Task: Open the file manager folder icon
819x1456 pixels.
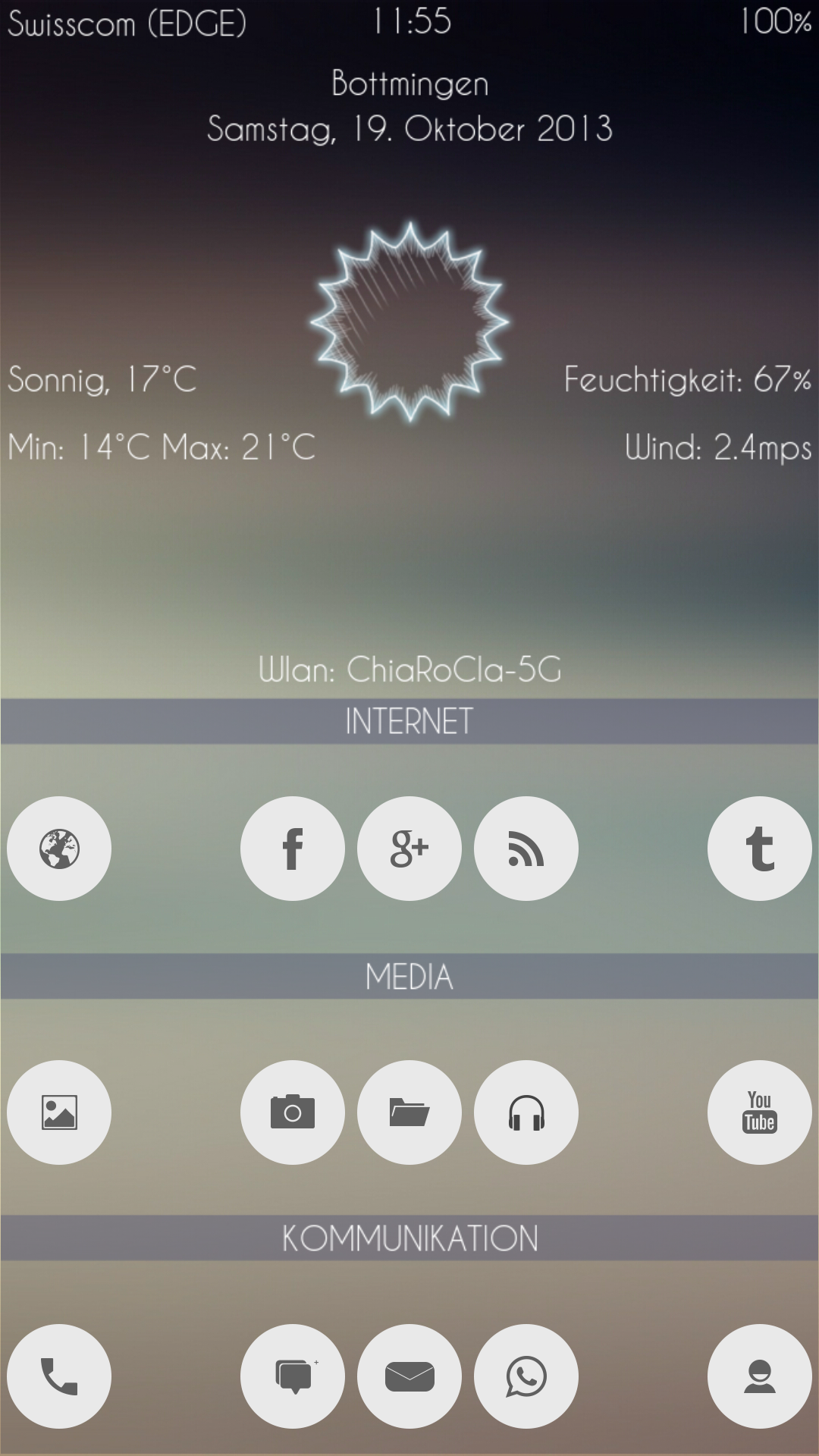Action: coord(409,1112)
